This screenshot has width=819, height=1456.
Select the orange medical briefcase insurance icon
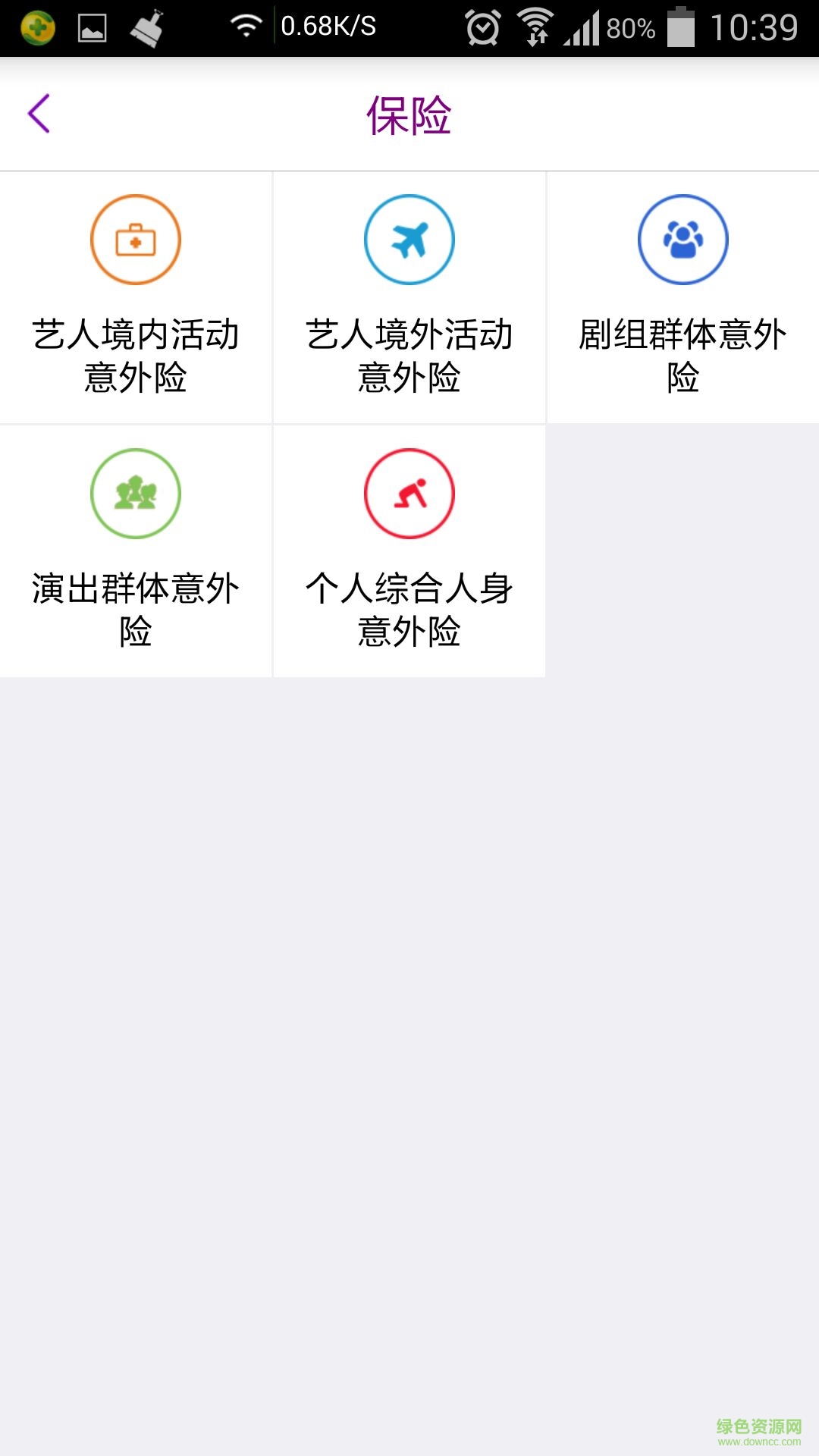(135, 239)
